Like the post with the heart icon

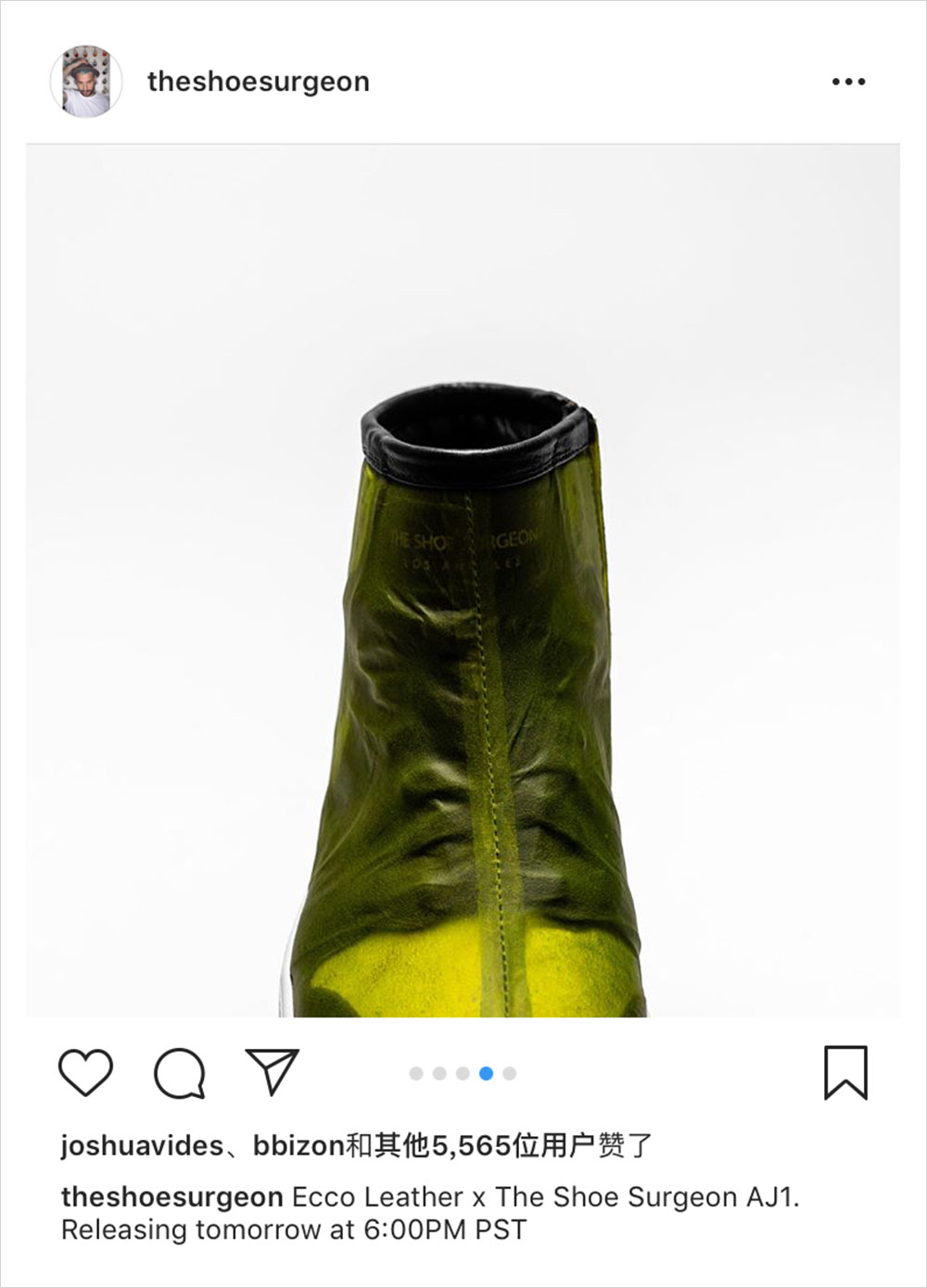point(85,1073)
